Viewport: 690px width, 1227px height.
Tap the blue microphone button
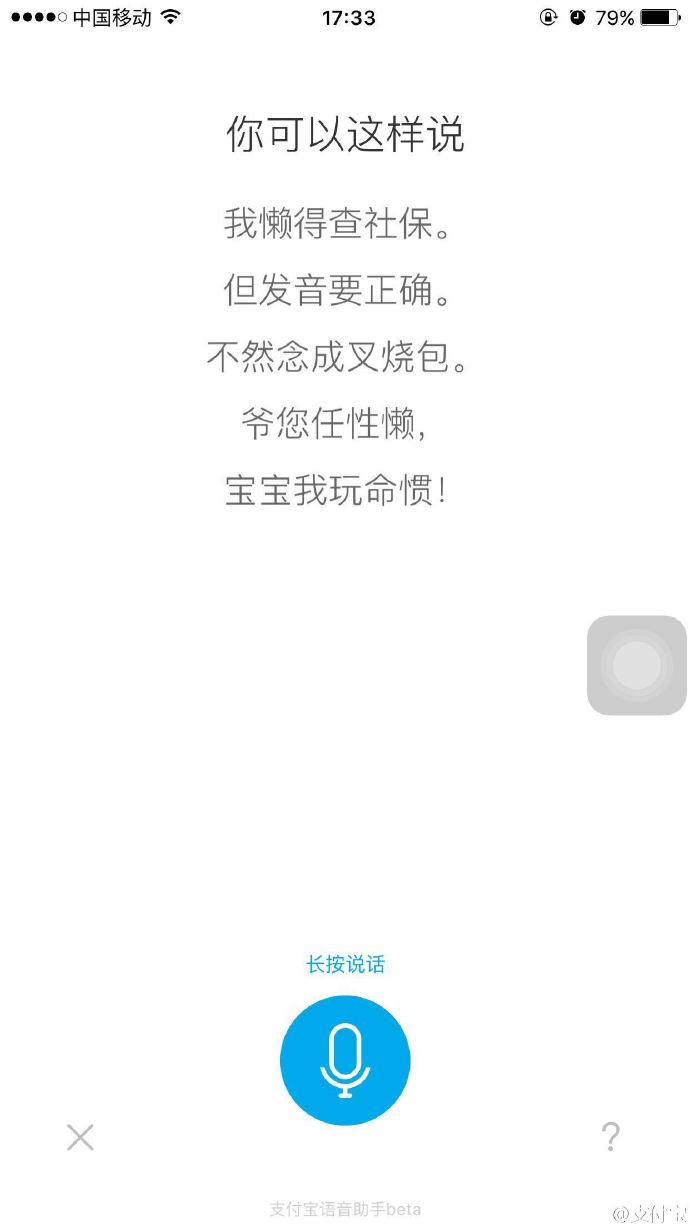coord(345,1060)
